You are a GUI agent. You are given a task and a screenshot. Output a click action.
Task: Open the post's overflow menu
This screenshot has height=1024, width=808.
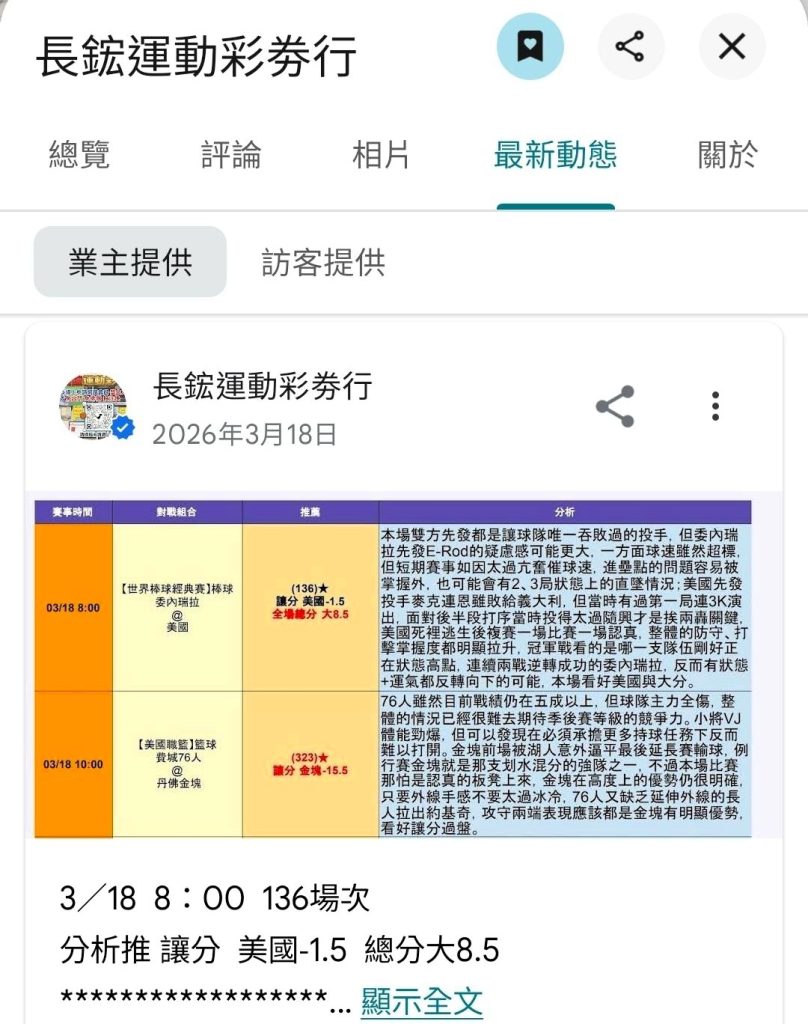tap(715, 406)
